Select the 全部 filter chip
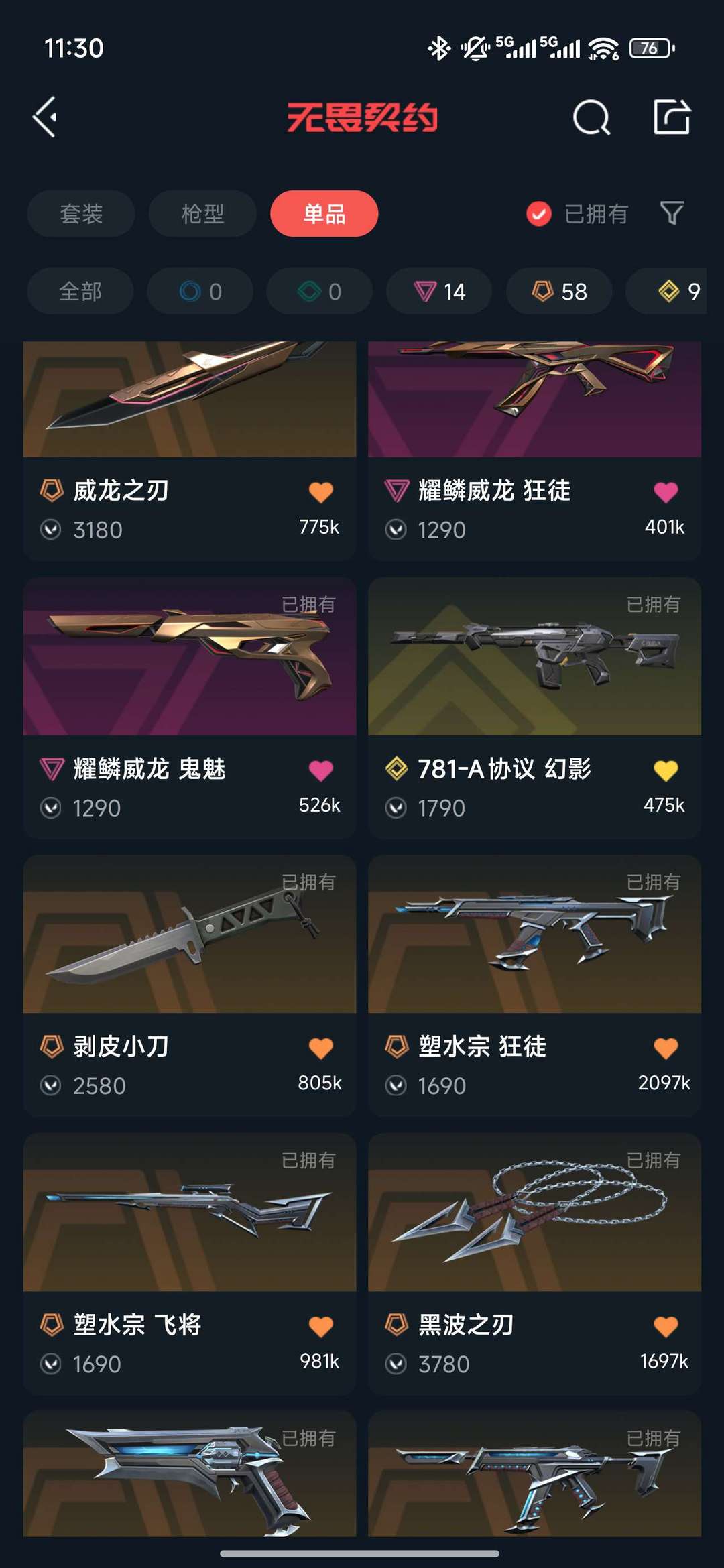Screen dimensions: 724x1568 coord(79,292)
